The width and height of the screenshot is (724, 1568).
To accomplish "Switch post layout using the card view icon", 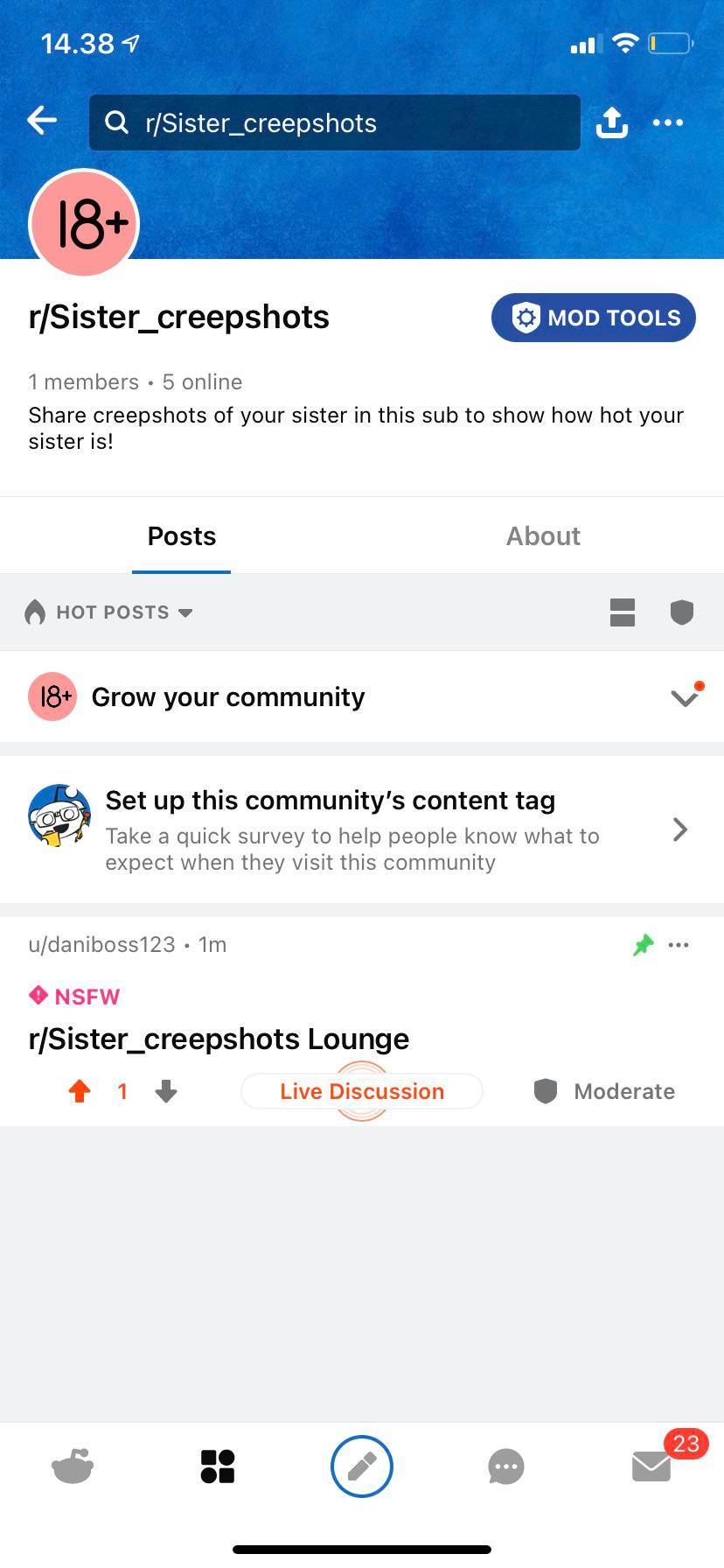I will click(x=622, y=612).
